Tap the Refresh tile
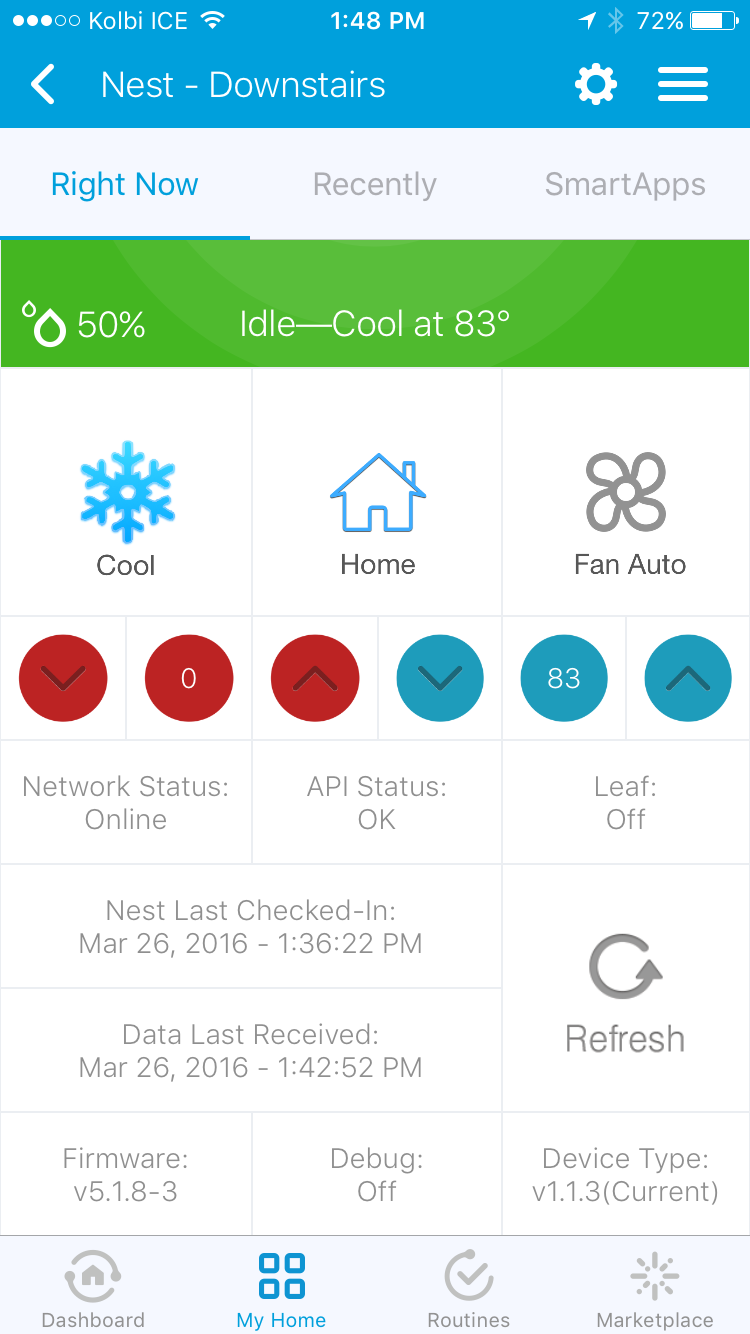The image size is (750, 1334). (x=627, y=988)
